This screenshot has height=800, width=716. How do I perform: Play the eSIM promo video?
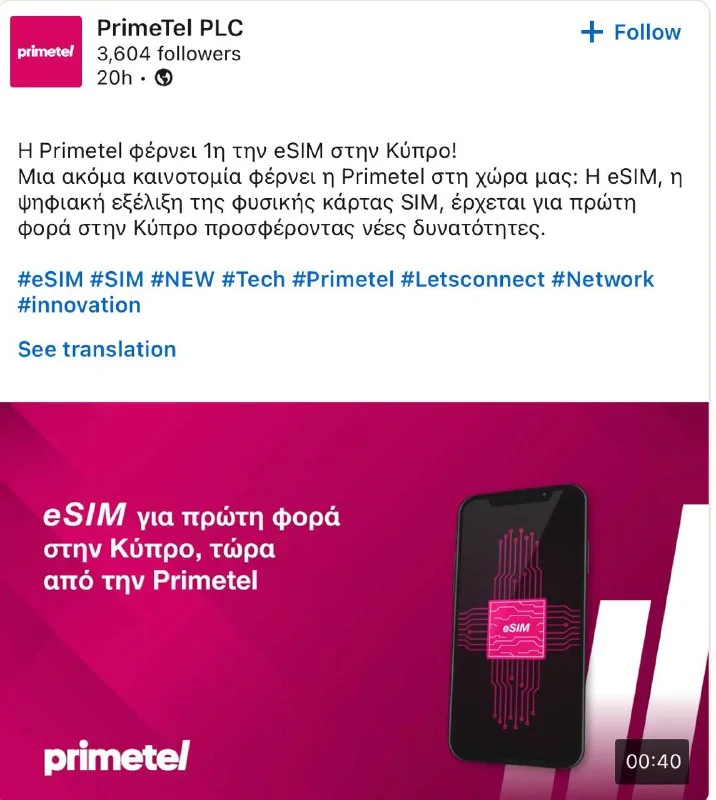tap(356, 600)
